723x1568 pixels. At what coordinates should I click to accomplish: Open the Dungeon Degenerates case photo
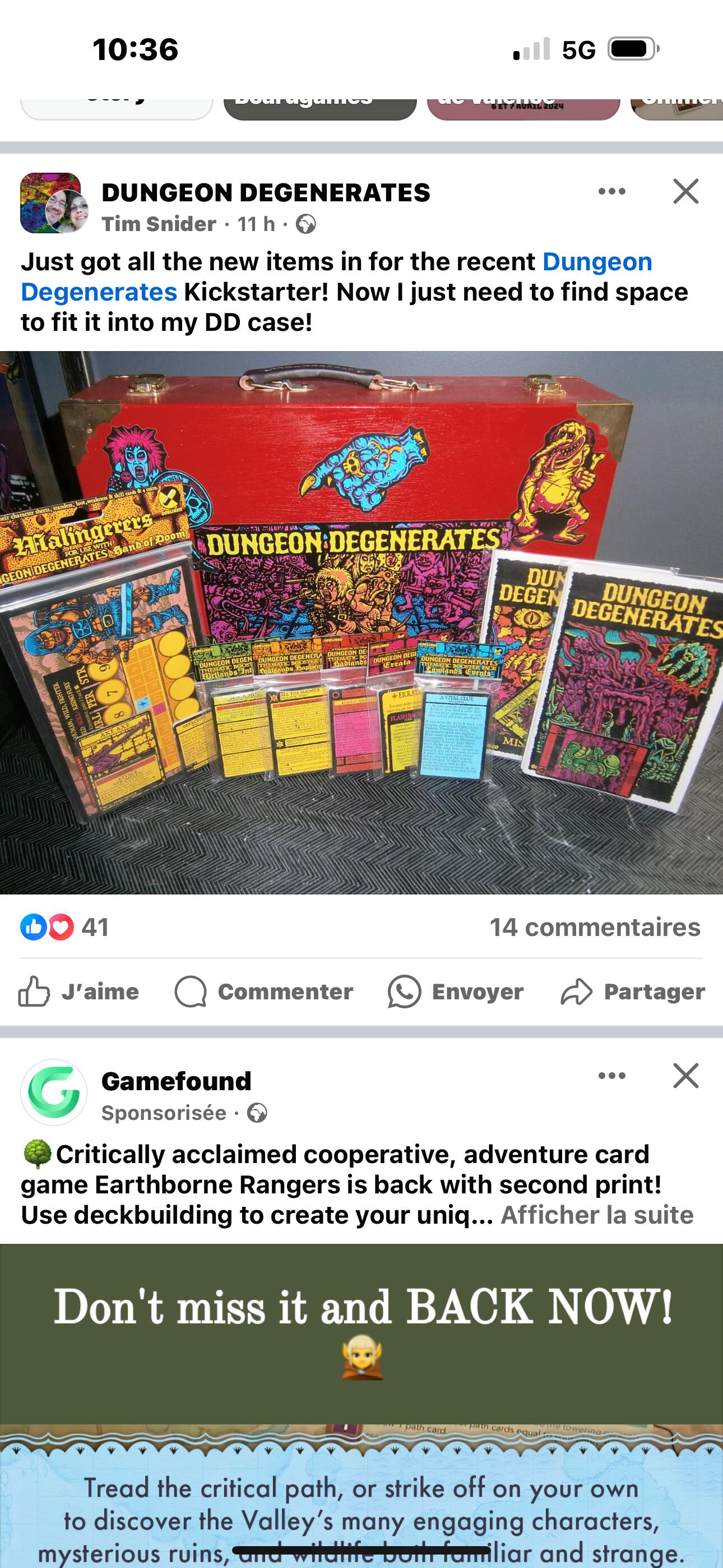click(361, 622)
